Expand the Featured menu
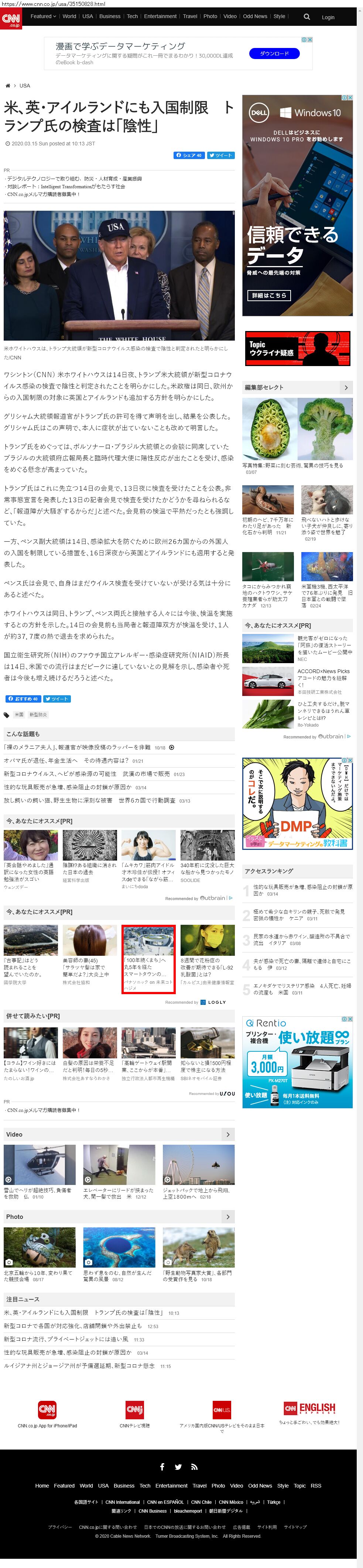The image size is (363, 1568). pyautogui.click(x=42, y=17)
